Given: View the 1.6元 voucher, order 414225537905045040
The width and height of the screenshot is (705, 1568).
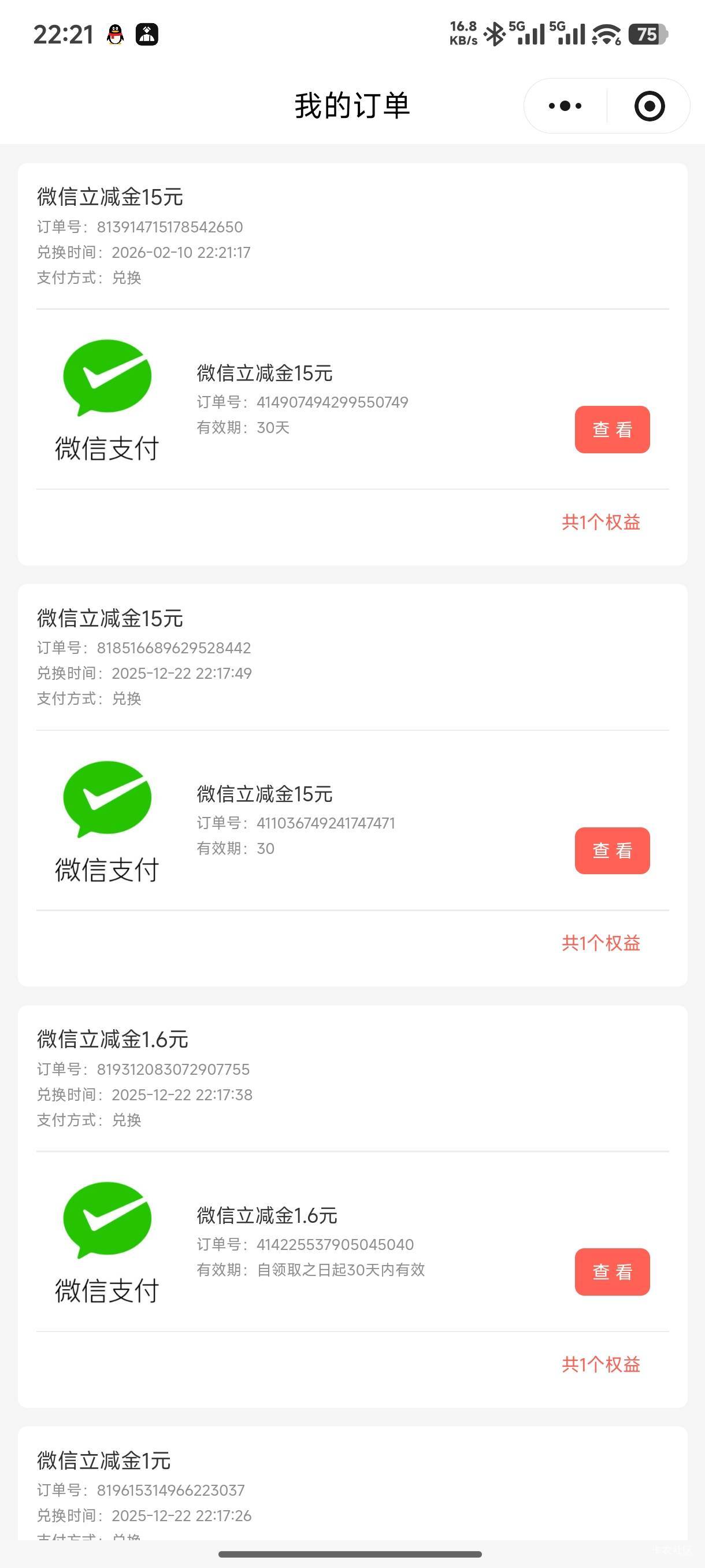Looking at the screenshot, I should point(612,1272).
